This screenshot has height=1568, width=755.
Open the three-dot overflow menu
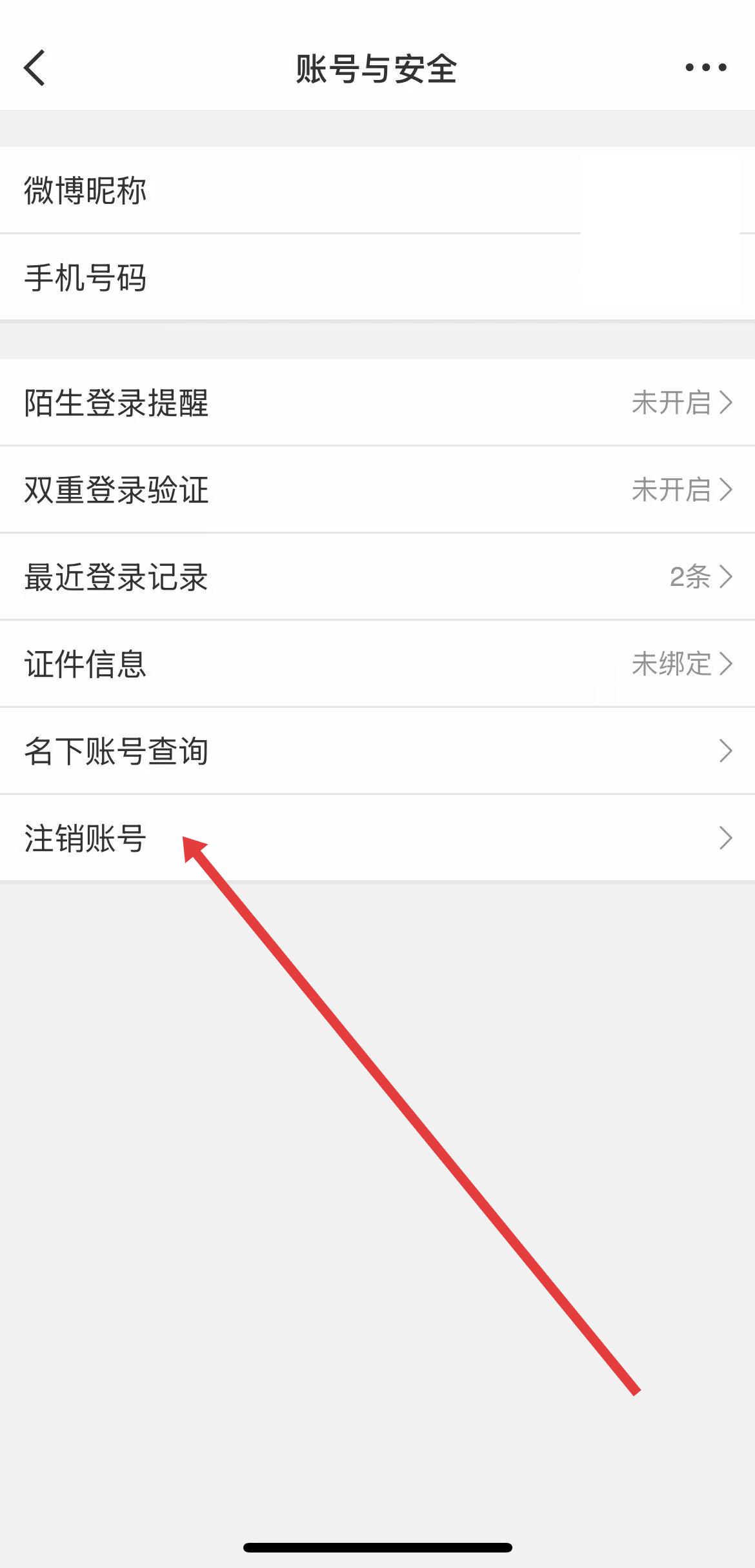(x=705, y=67)
